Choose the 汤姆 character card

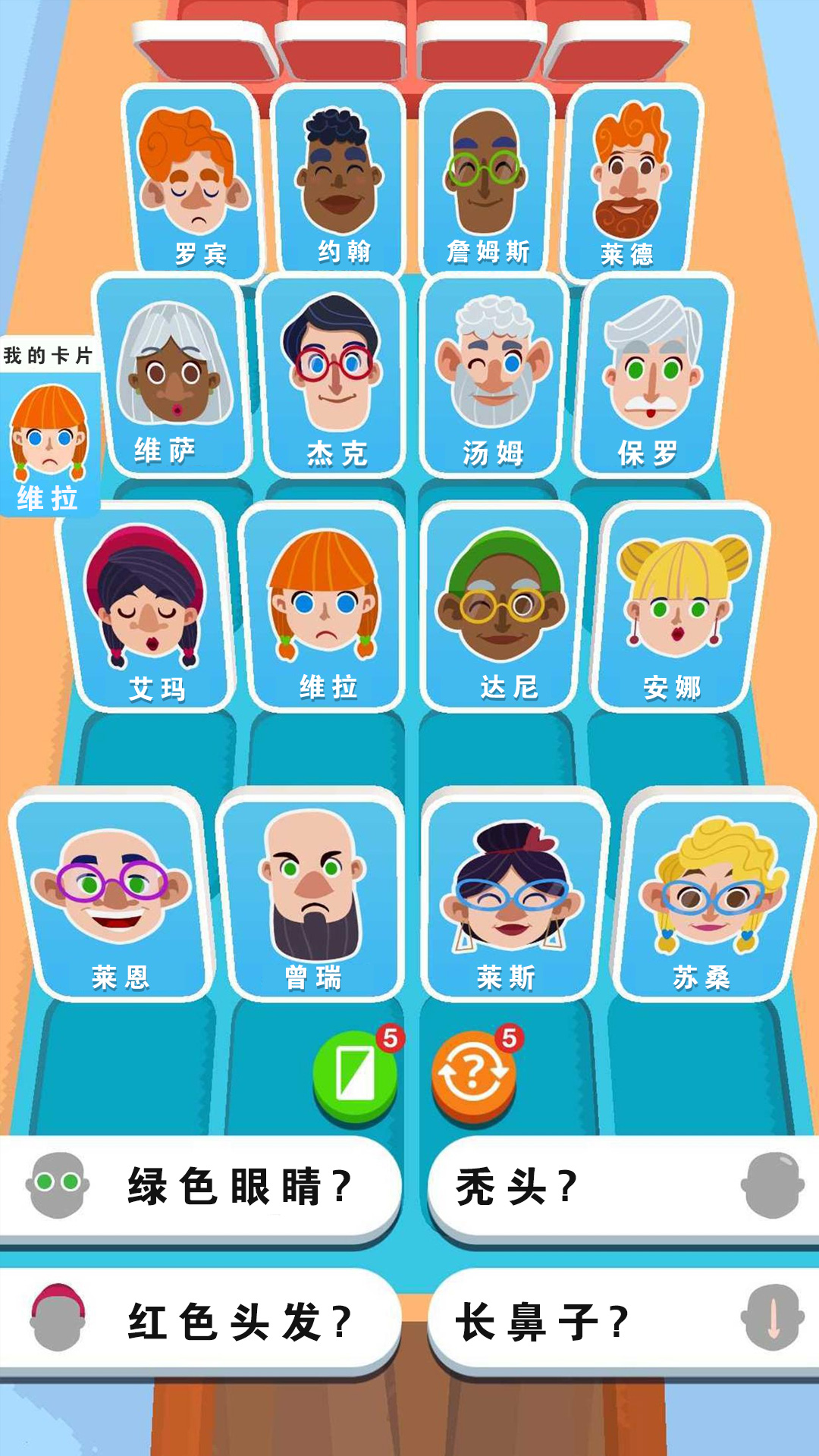(494, 378)
